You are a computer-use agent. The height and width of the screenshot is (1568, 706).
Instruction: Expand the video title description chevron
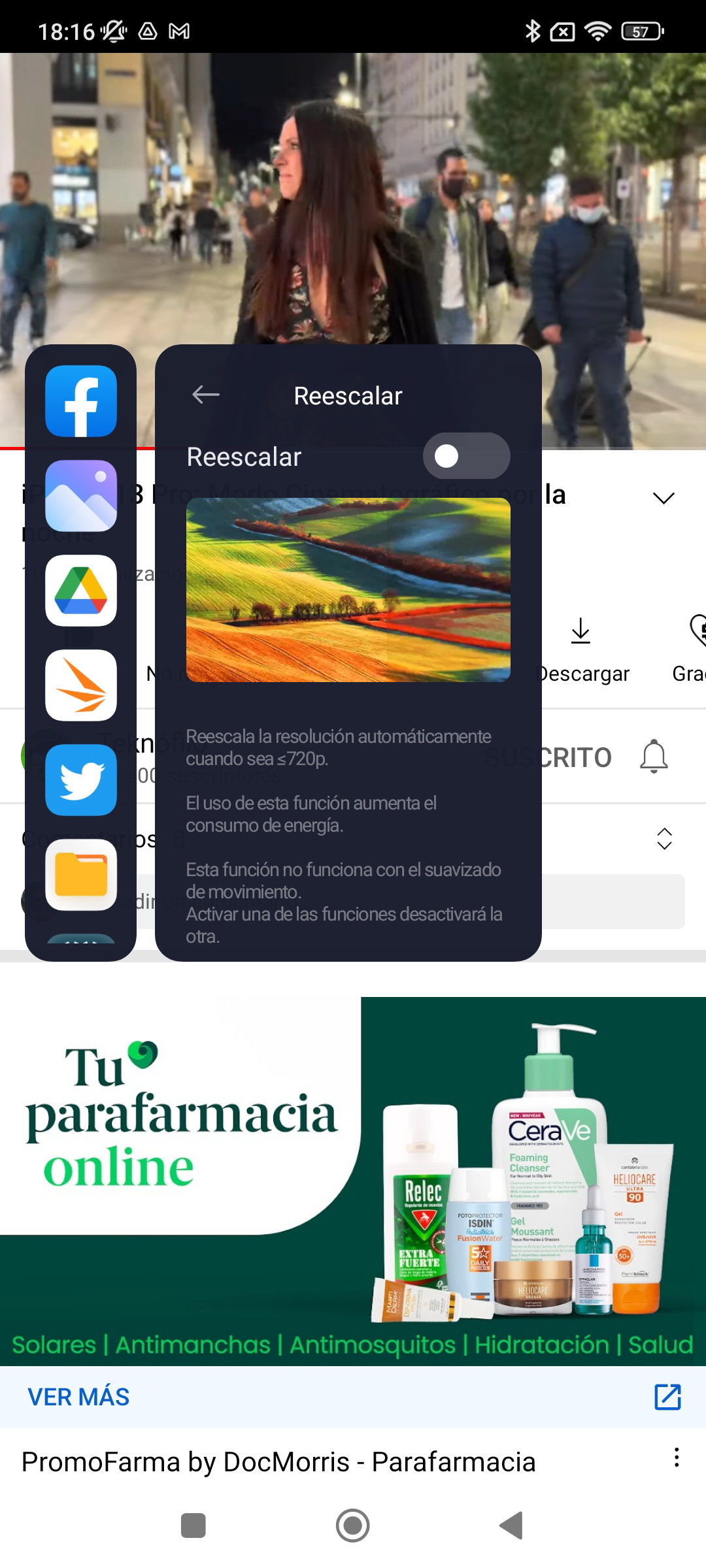(664, 498)
